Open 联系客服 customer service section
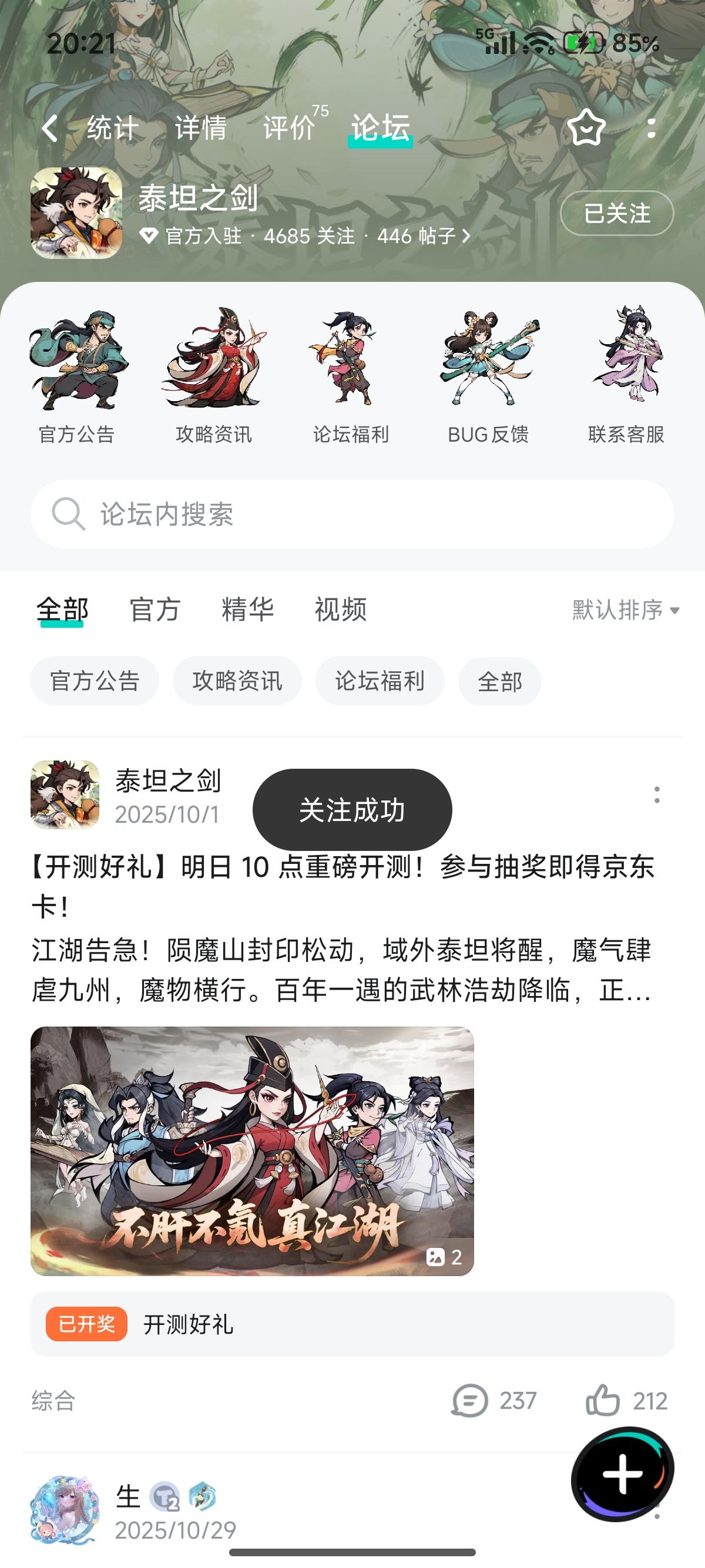 click(627, 365)
